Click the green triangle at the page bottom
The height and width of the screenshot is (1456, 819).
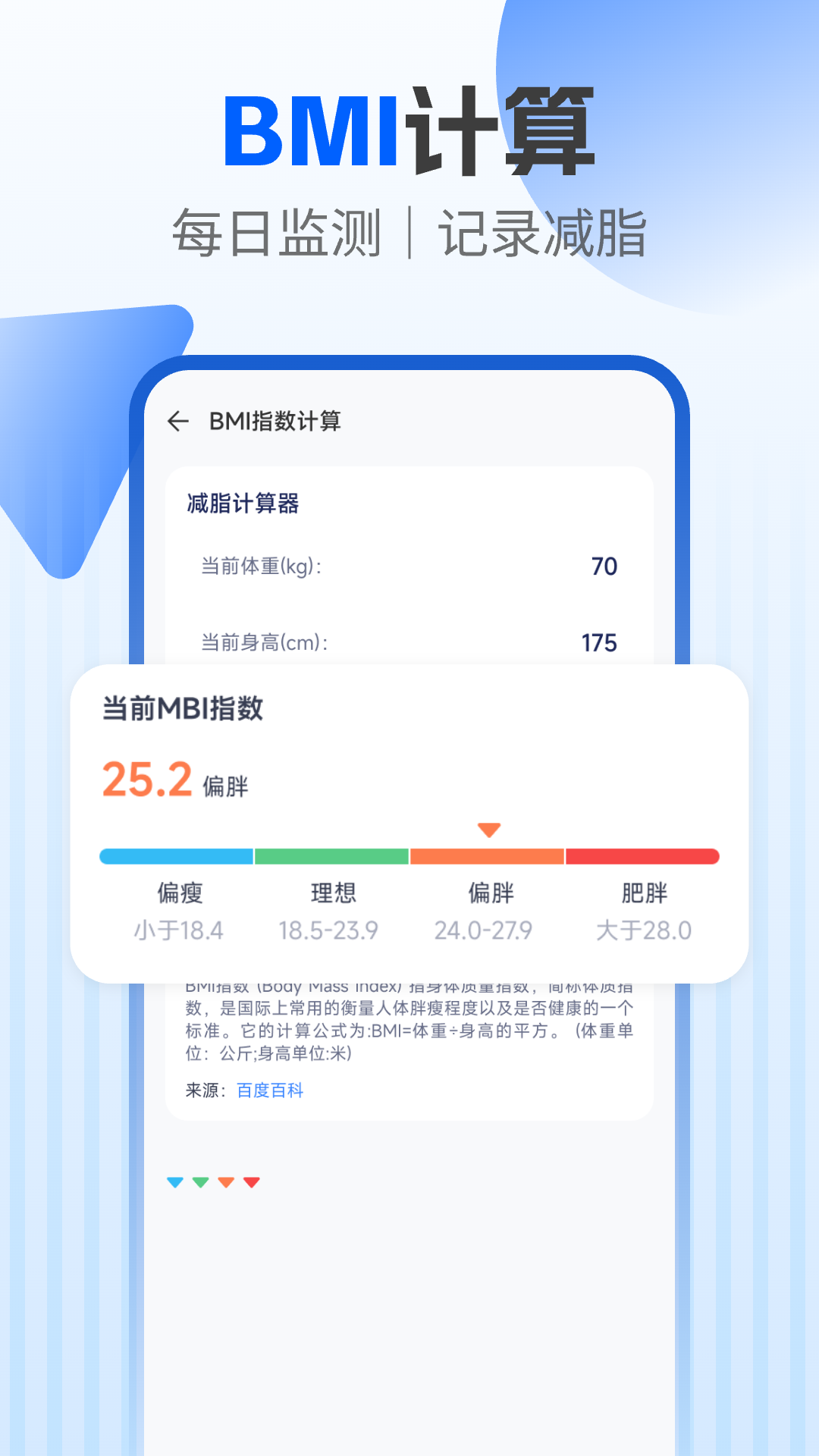click(x=201, y=1181)
